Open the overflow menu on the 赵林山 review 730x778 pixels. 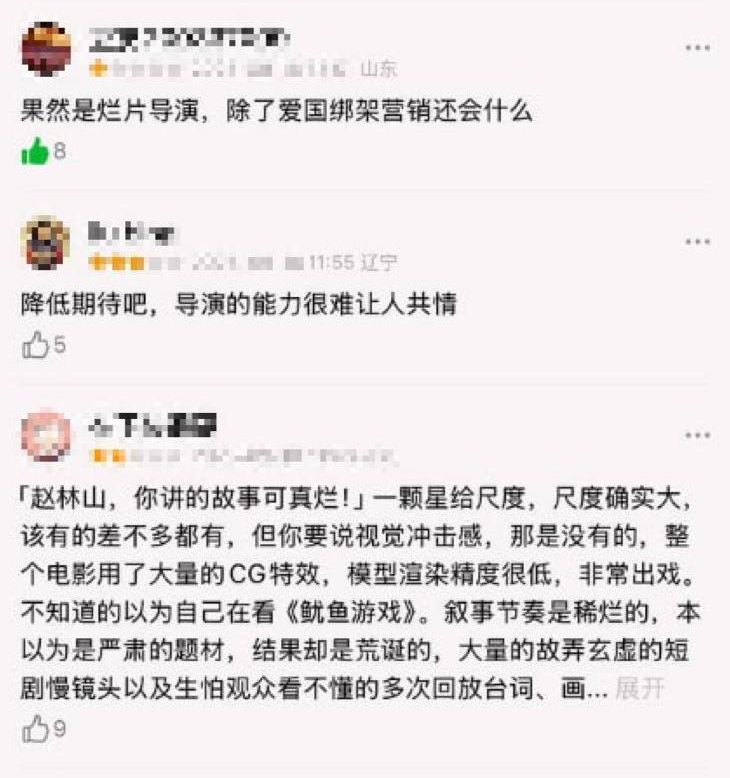pyautogui.click(x=697, y=435)
